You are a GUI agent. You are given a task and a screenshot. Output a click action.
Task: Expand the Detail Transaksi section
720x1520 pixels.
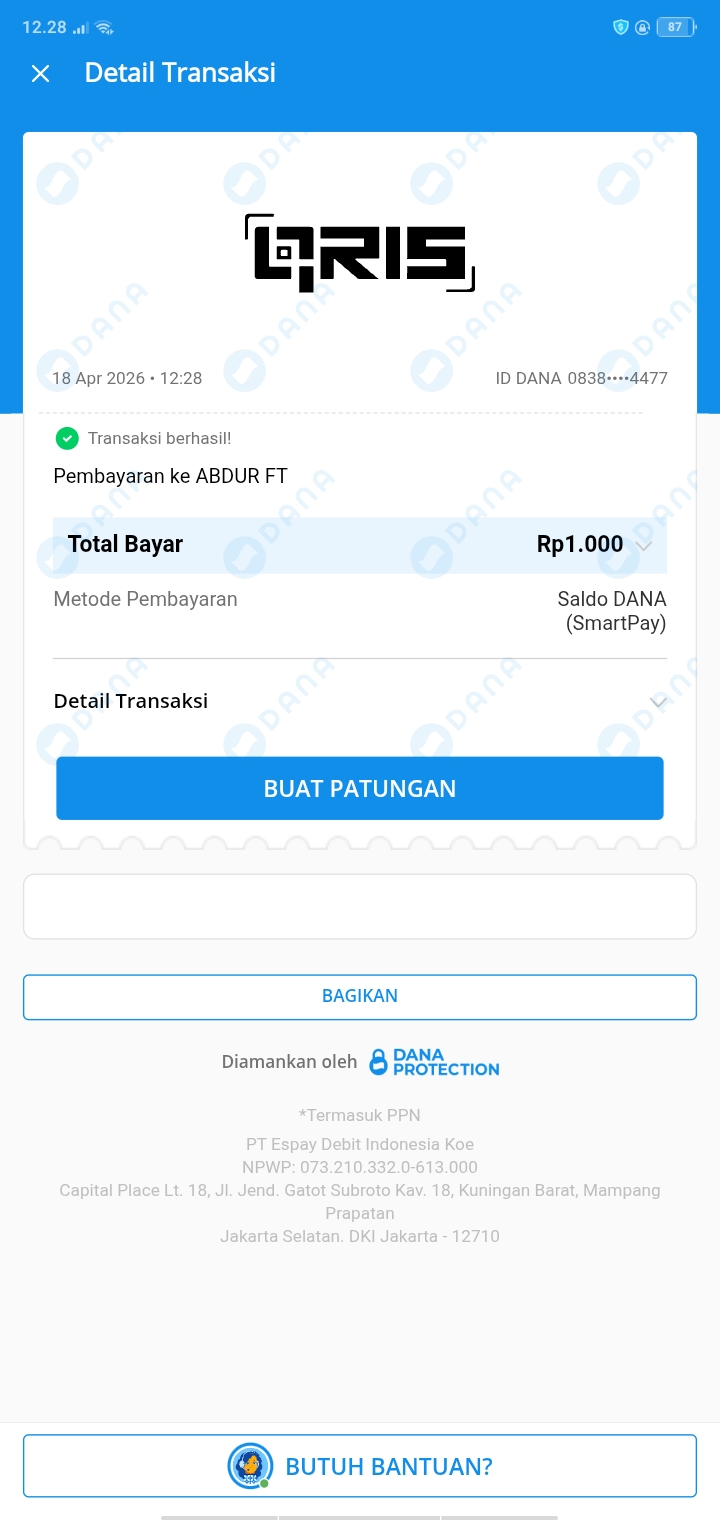tap(657, 702)
